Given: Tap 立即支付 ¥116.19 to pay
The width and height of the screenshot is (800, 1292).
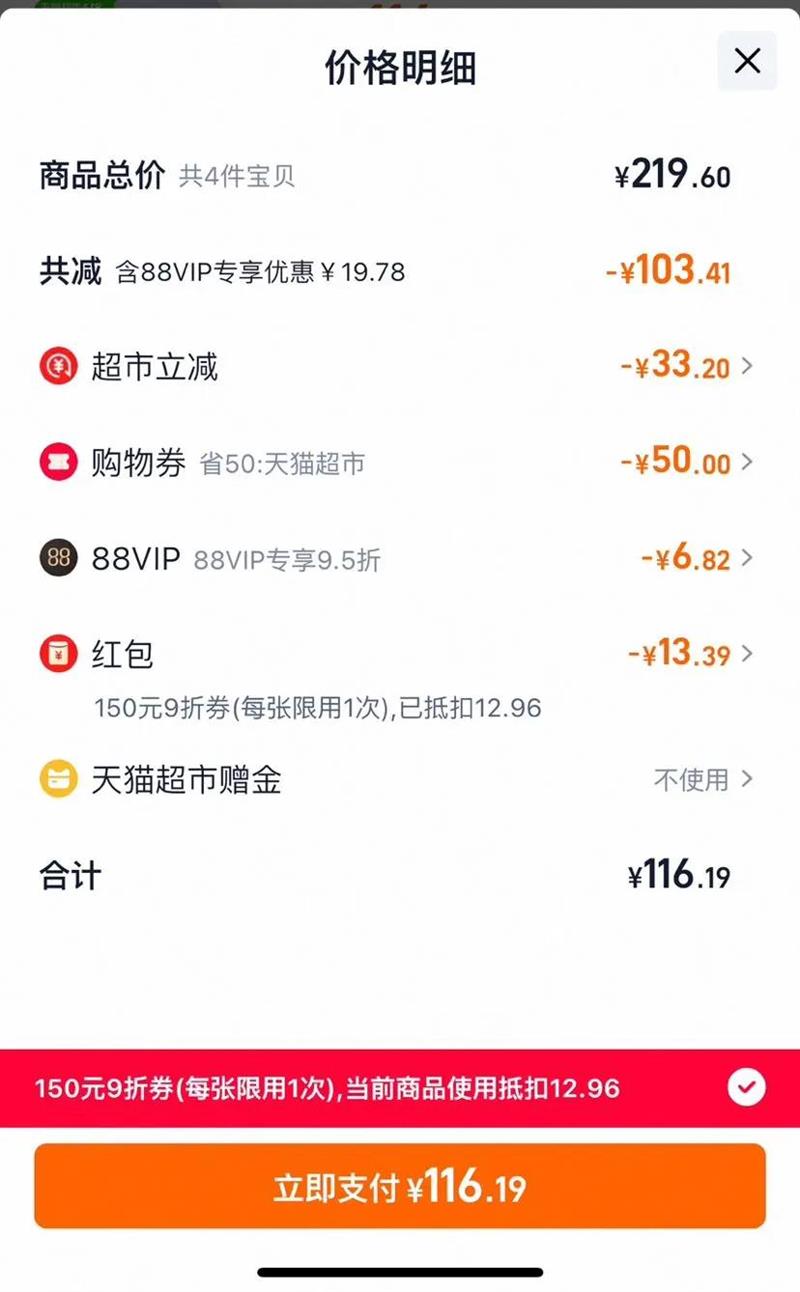Looking at the screenshot, I should point(400,1187).
